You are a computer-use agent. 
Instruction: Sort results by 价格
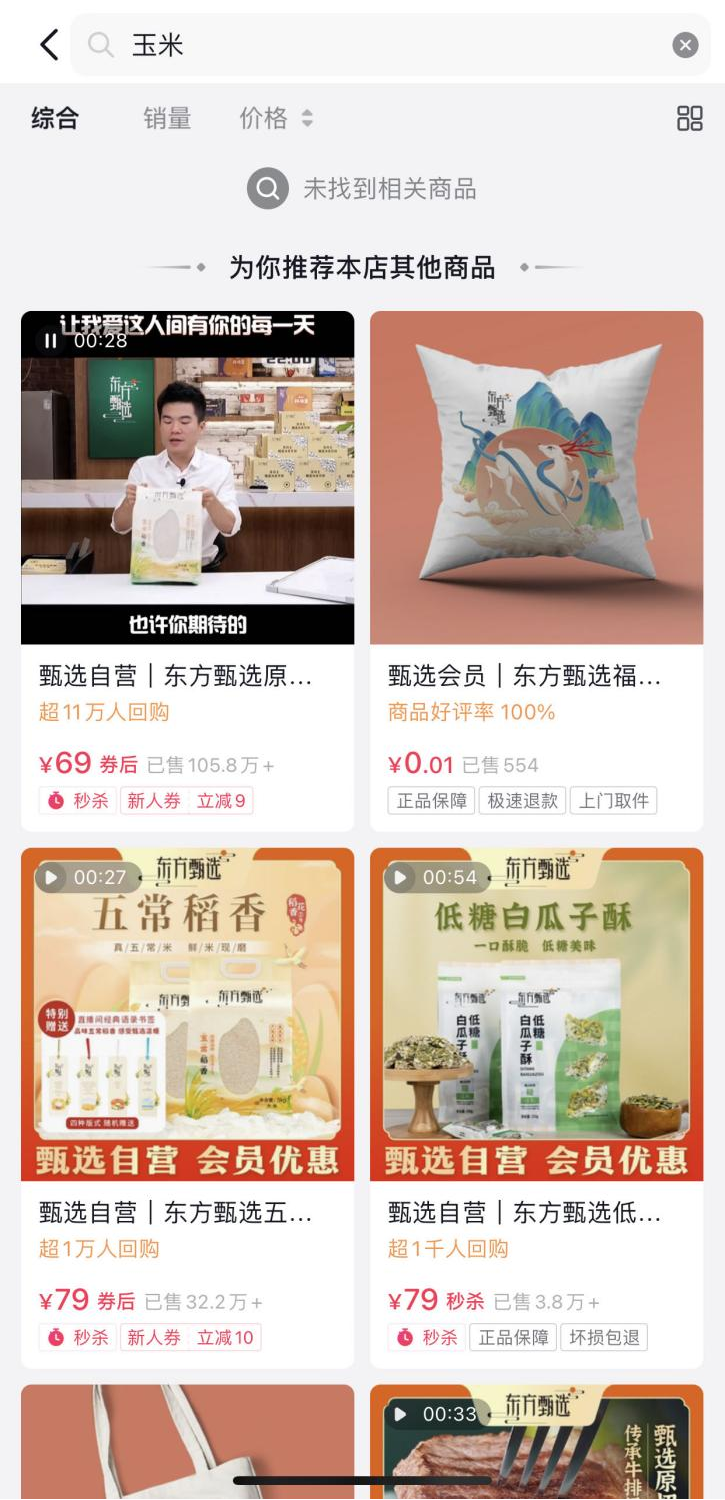point(276,118)
